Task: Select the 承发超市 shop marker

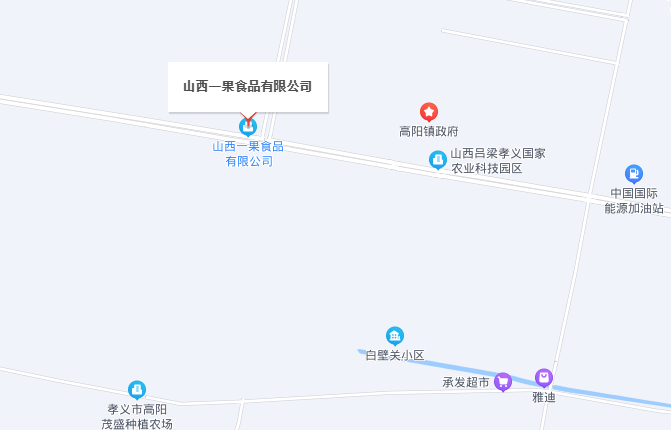Action: (503, 382)
